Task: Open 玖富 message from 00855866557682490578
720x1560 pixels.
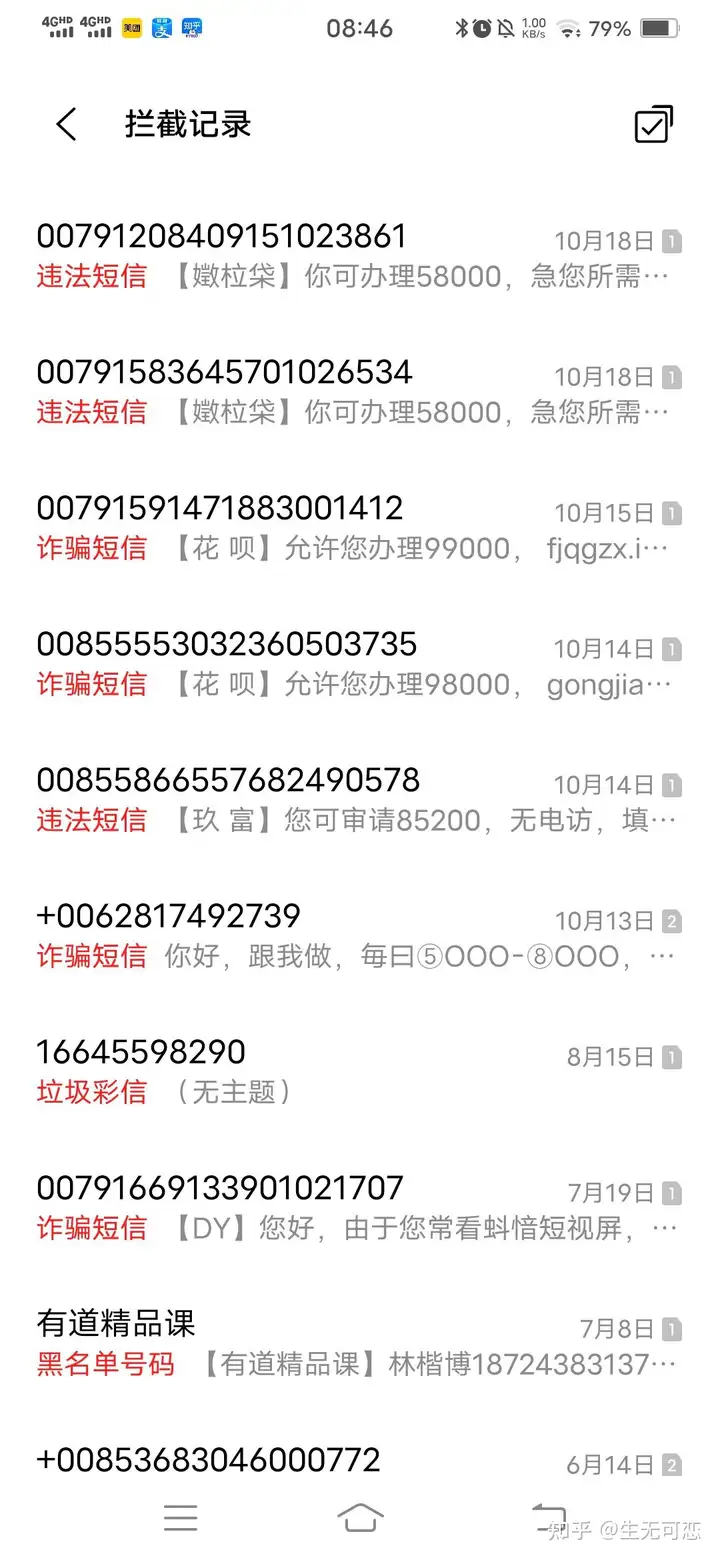Action: (x=360, y=800)
